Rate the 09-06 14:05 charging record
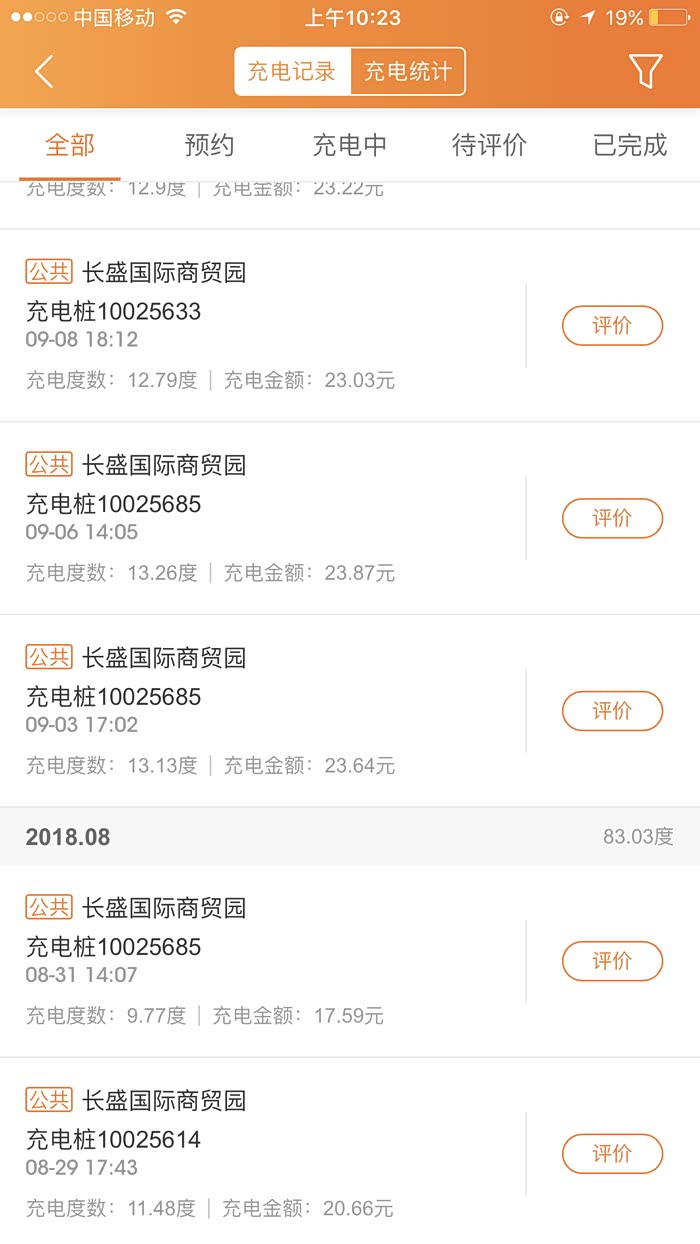 (612, 519)
